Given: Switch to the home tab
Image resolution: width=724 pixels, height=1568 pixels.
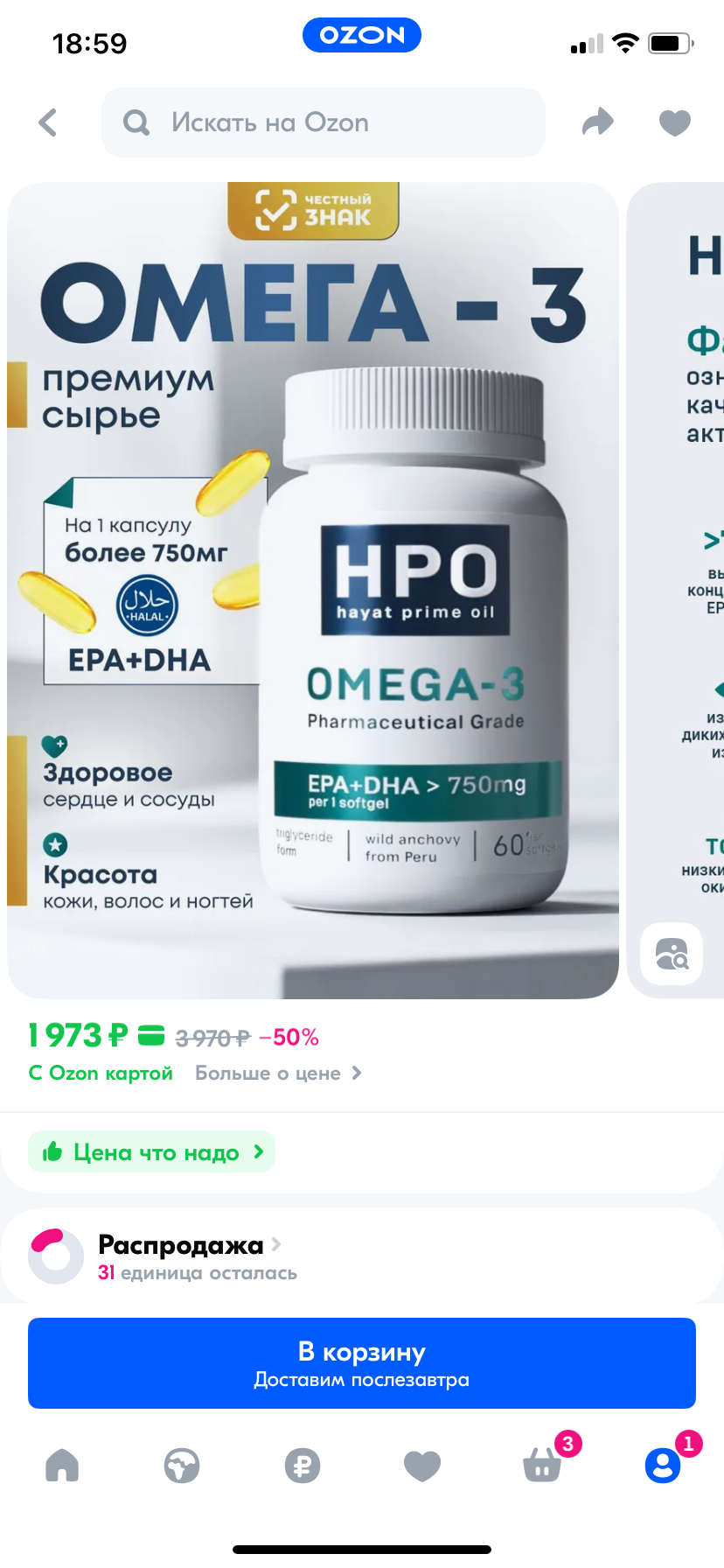Looking at the screenshot, I should [62, 1465].
